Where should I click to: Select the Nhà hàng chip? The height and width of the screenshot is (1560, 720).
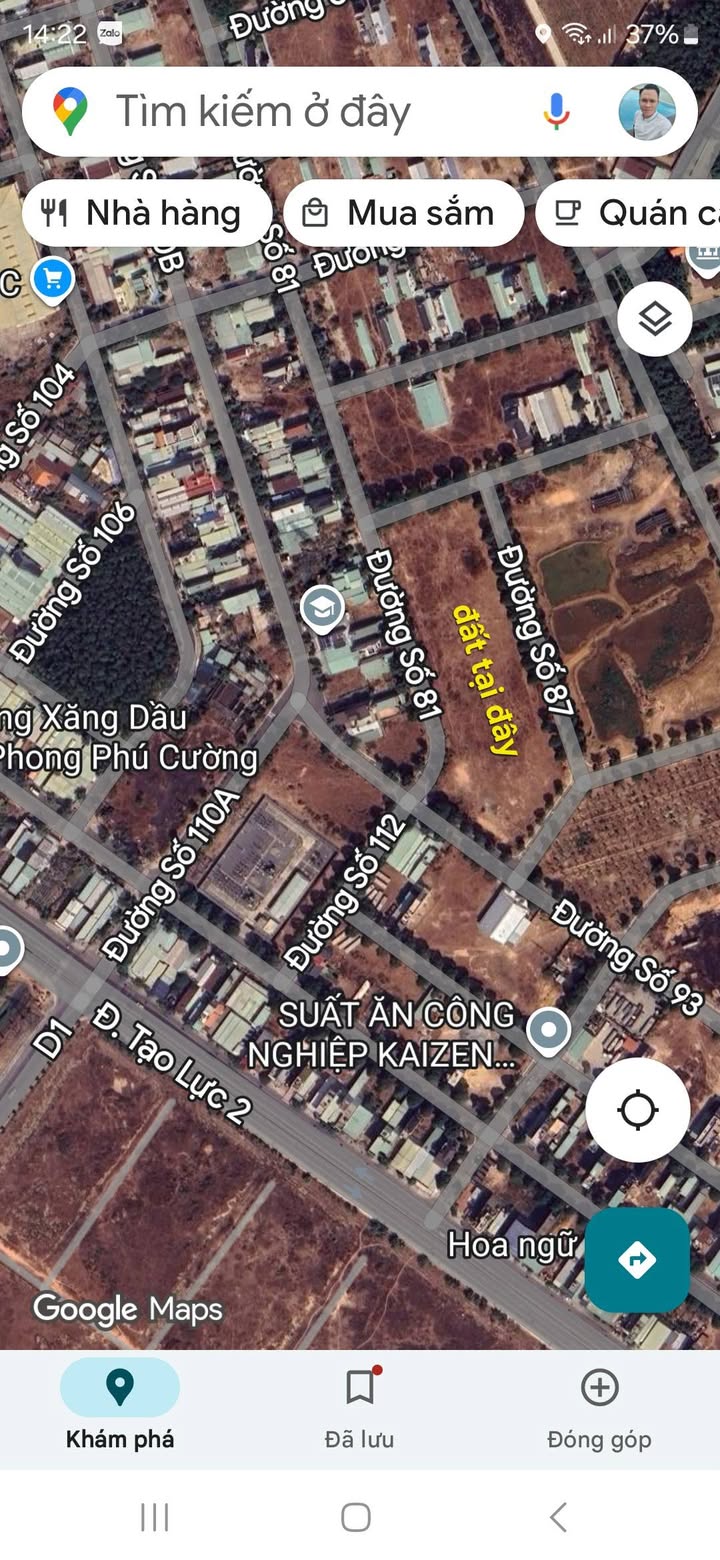(x=146, y=213)
